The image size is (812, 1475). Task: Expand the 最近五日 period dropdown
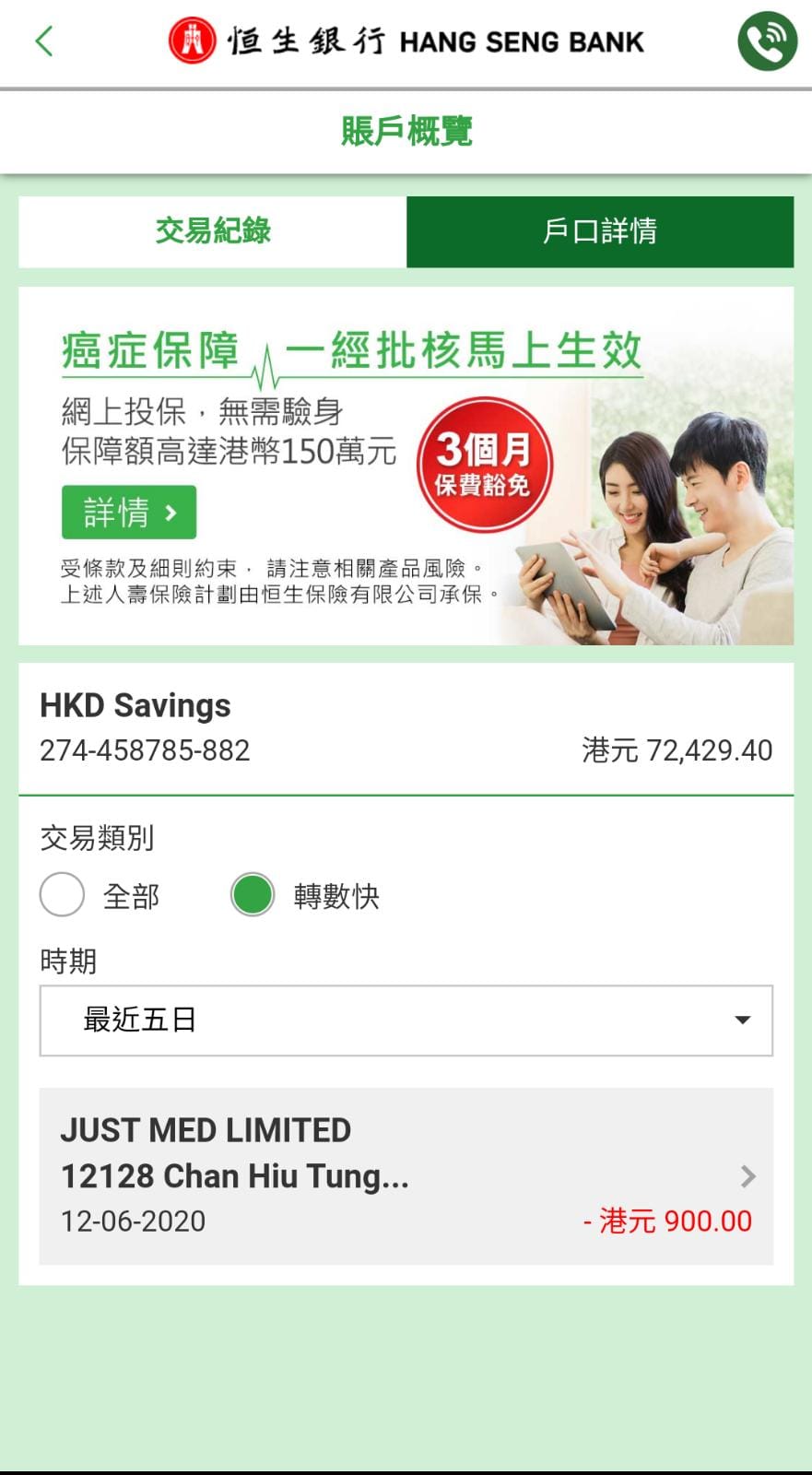pyautogui.click(x=406, y=1021)
